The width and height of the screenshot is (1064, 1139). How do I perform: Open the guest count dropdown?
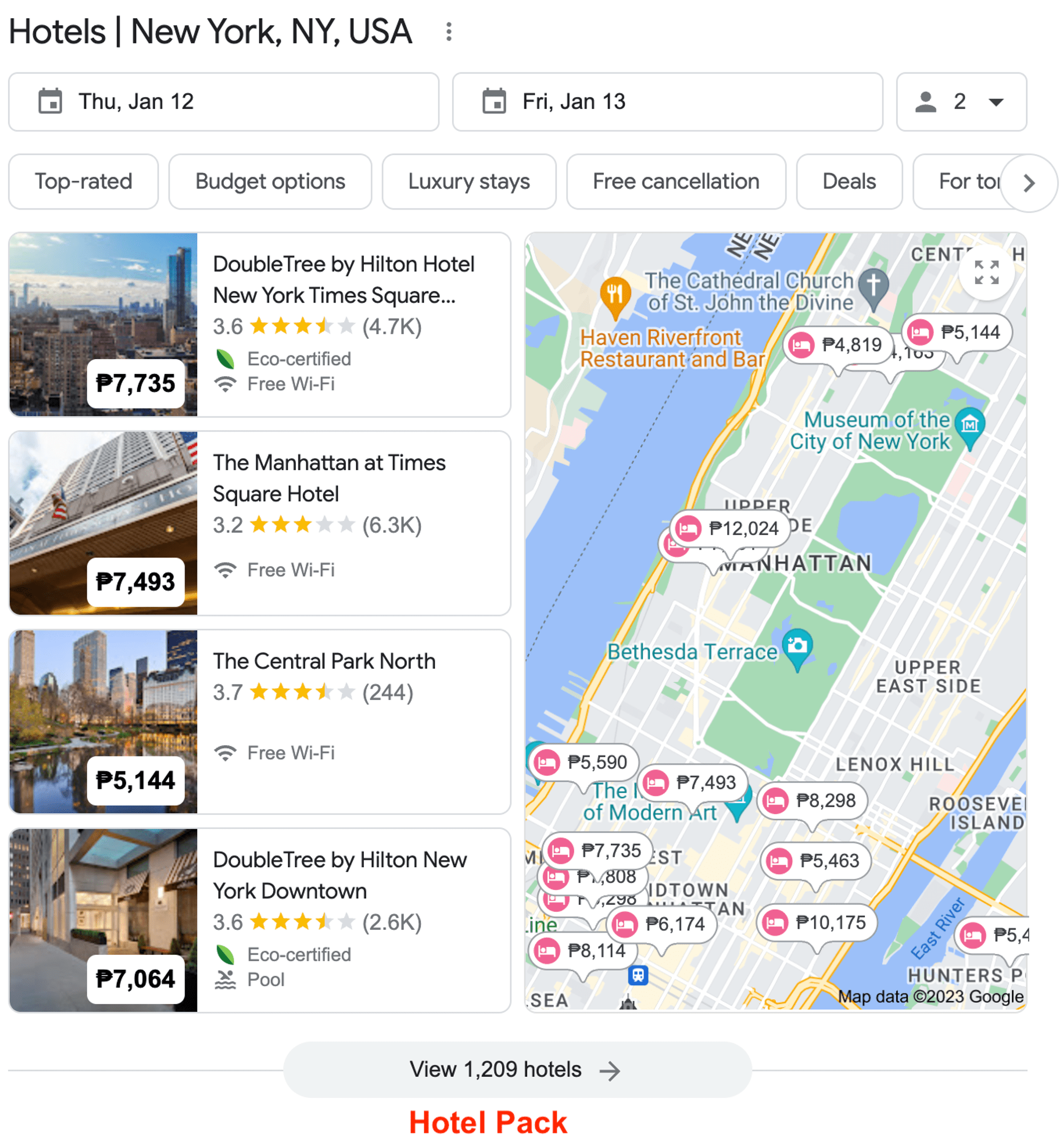(x=995, y=102)
